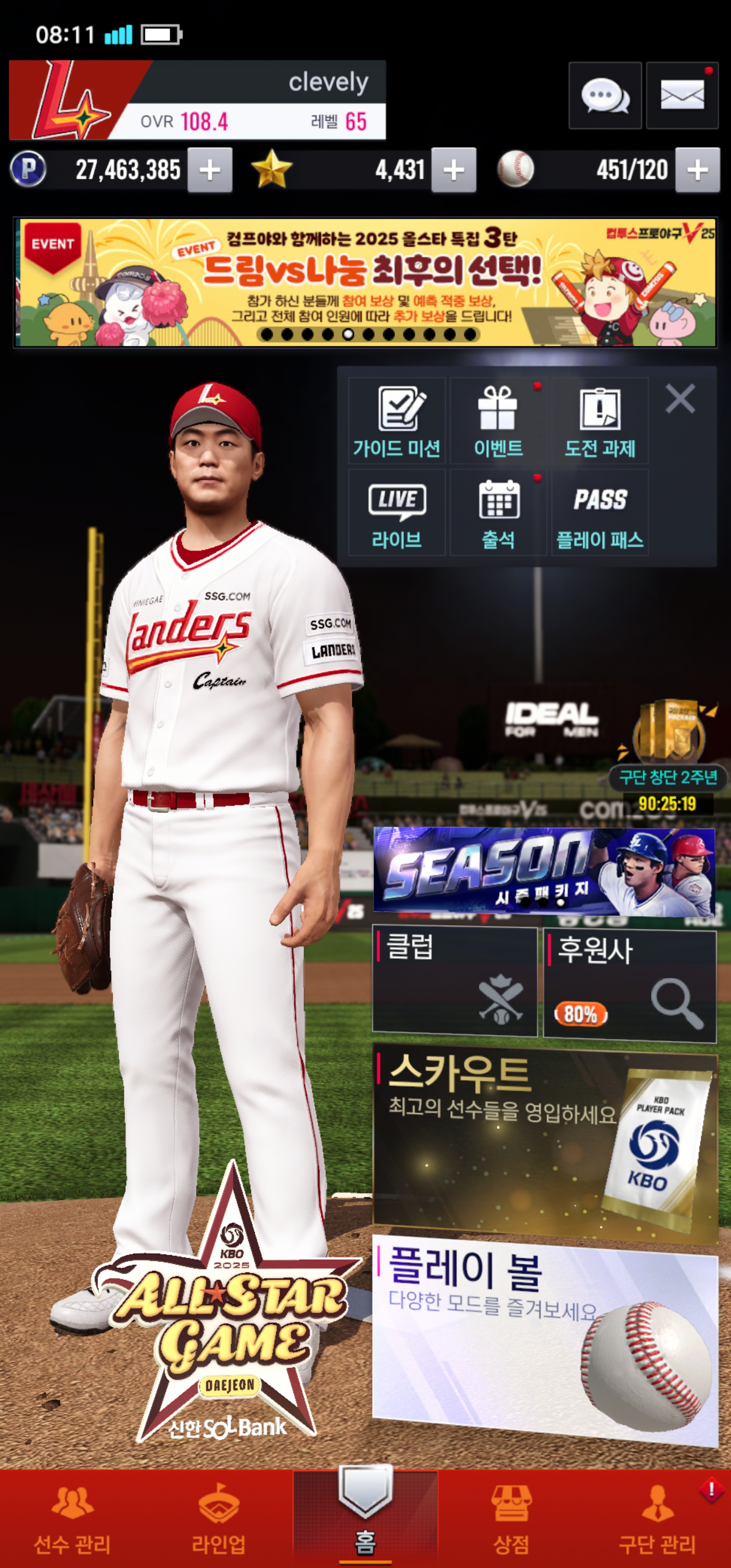This screenshot has width=731, height=1568.
Task: Add more stars with the plus button
Action: point(454,170)
